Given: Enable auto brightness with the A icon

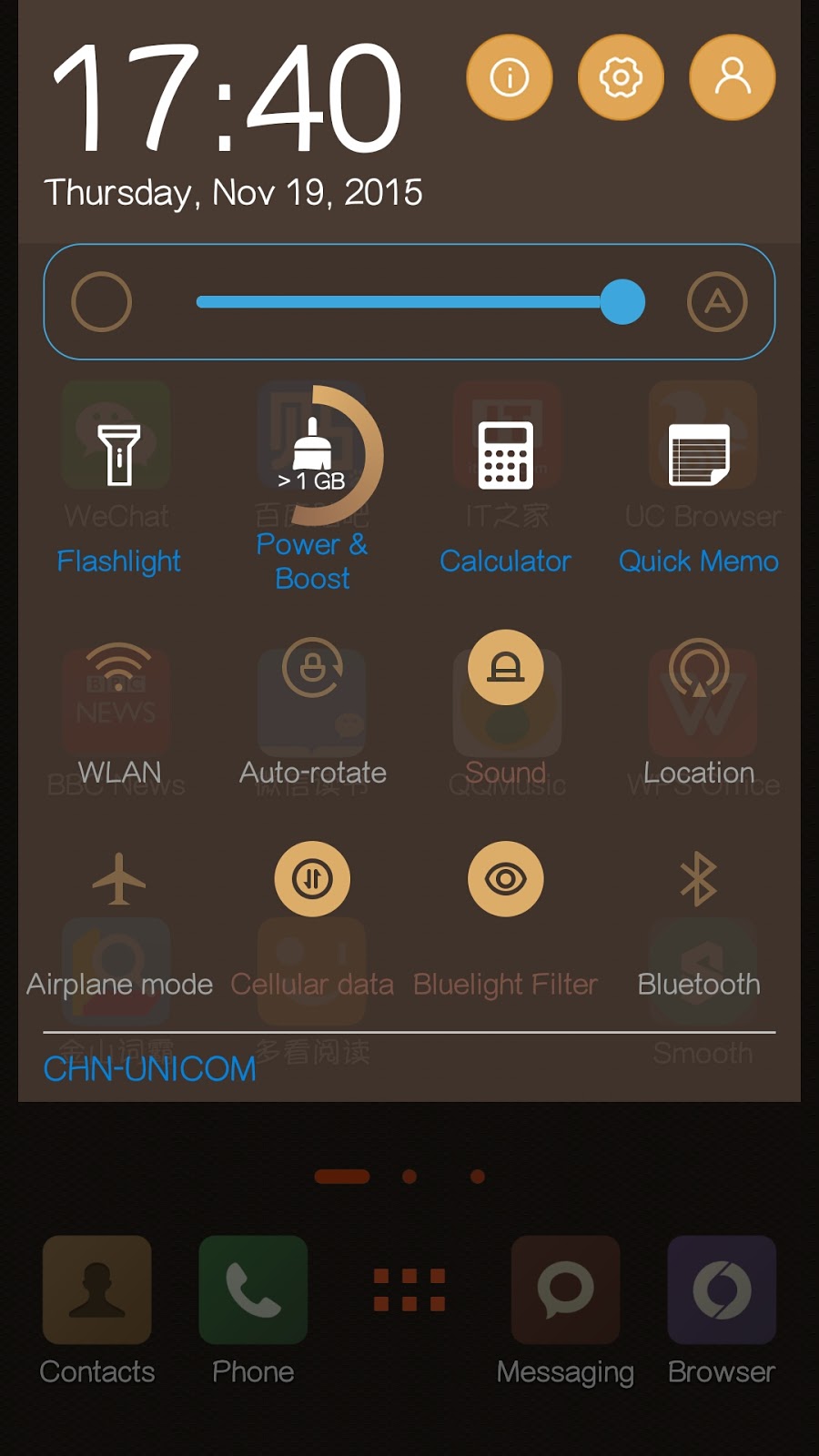Looking at the screenshot, I should coord(717,302).
